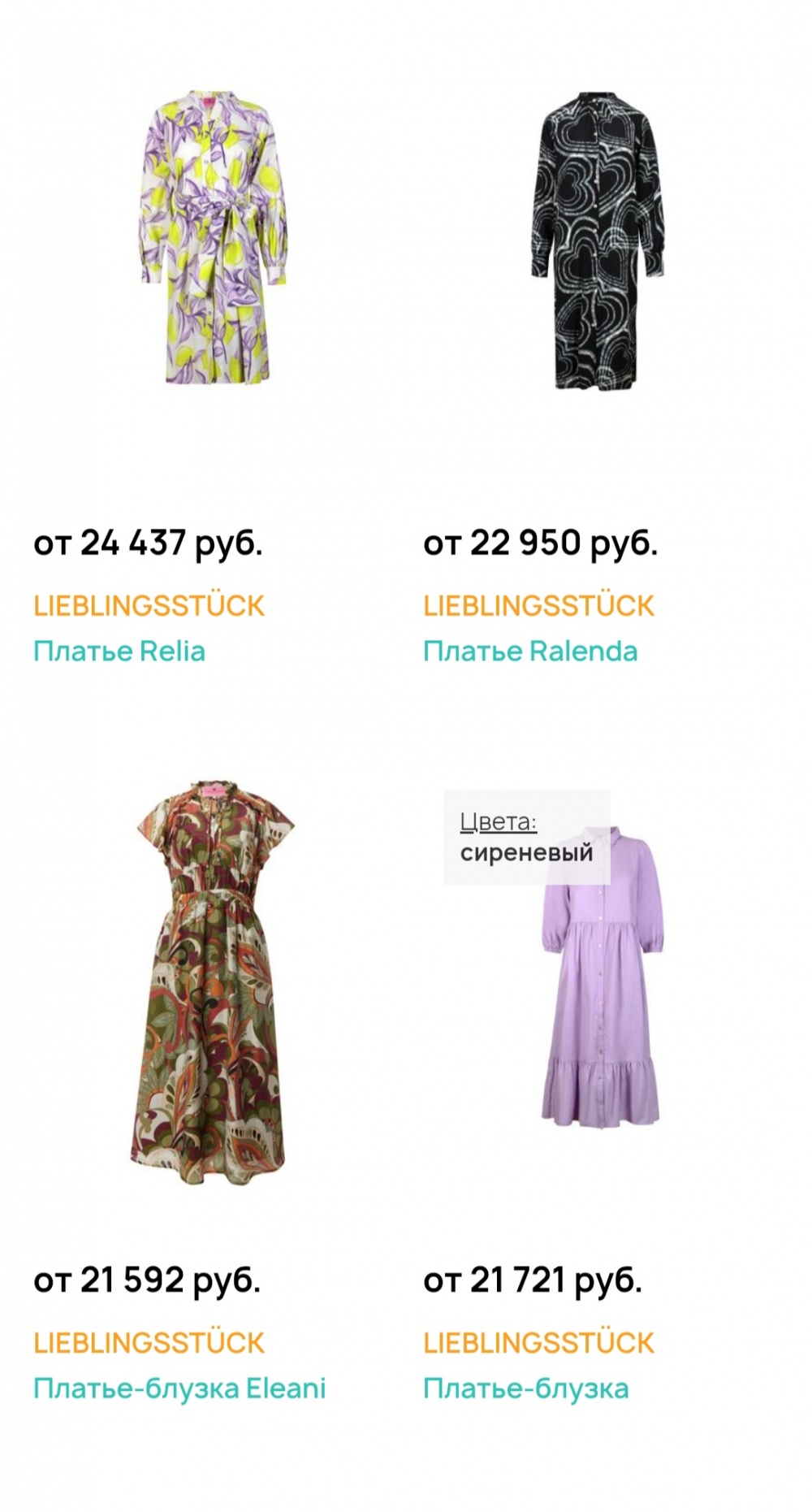This screenshot has width=812, height=1512.
Task: Open LIEBLINGSSTÜCK brand above Платье-блузка Eleani
Action: click(x=149, y=1343)
